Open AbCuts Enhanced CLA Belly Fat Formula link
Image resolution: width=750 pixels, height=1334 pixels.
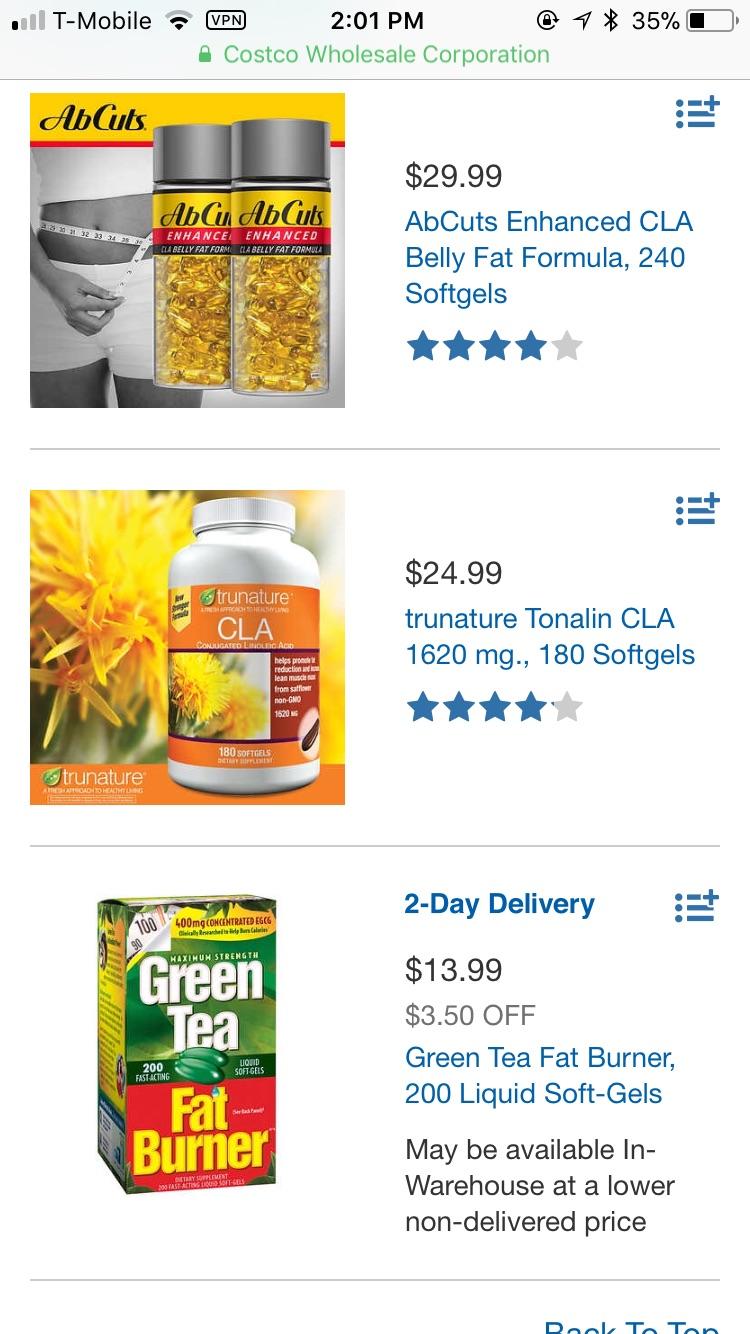tap(548, 257)
